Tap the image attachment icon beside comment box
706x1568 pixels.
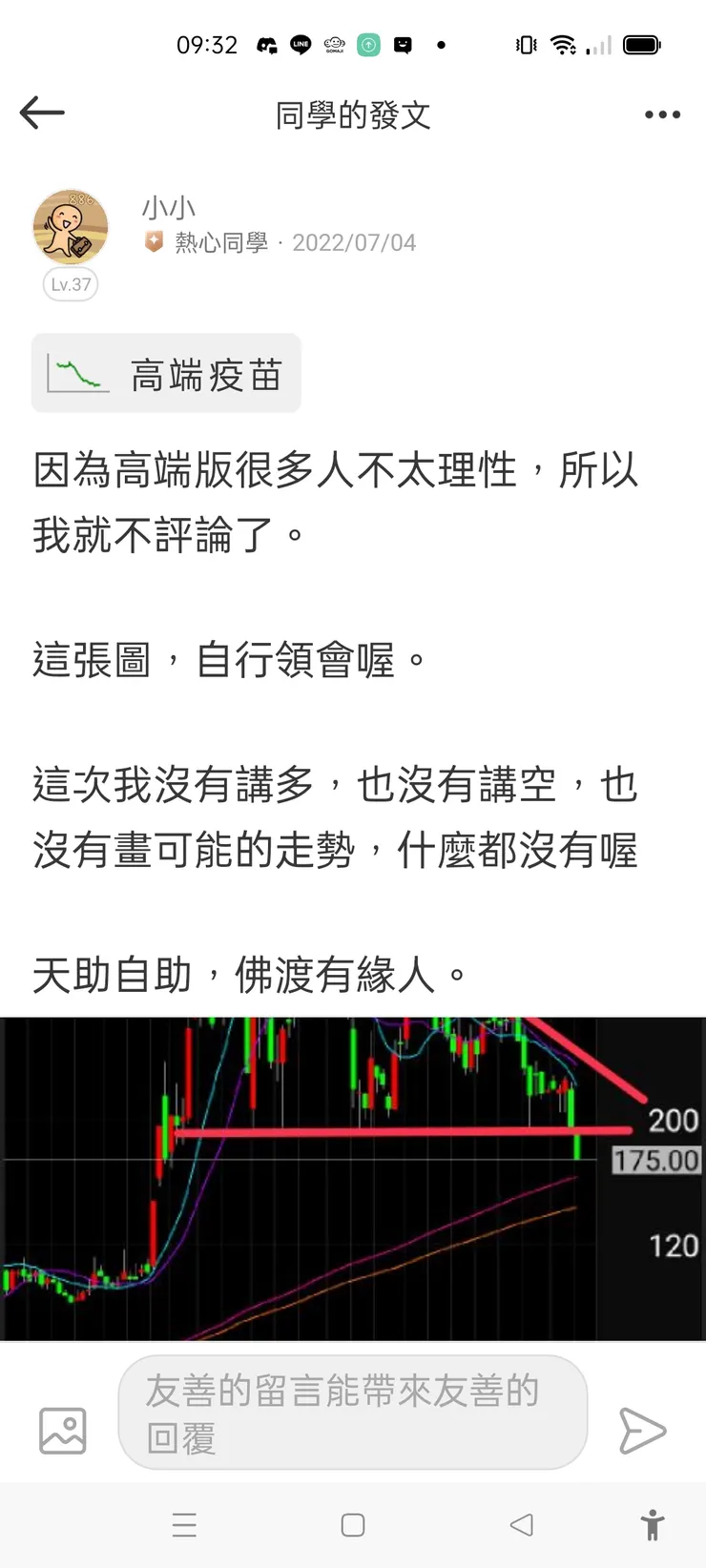point(62,1430)
